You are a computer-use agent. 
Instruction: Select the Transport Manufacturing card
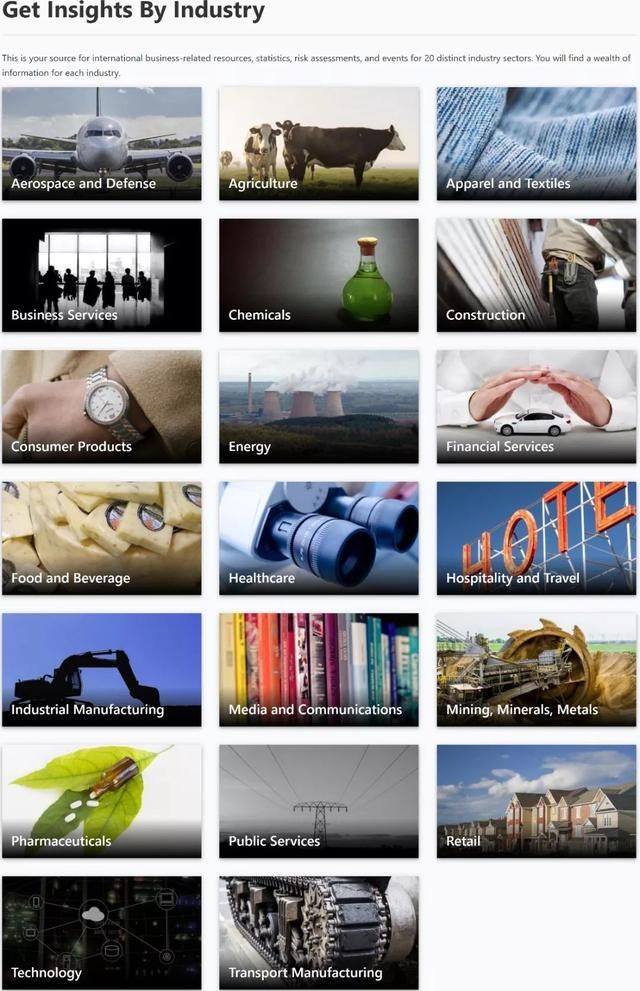point(318,932)
